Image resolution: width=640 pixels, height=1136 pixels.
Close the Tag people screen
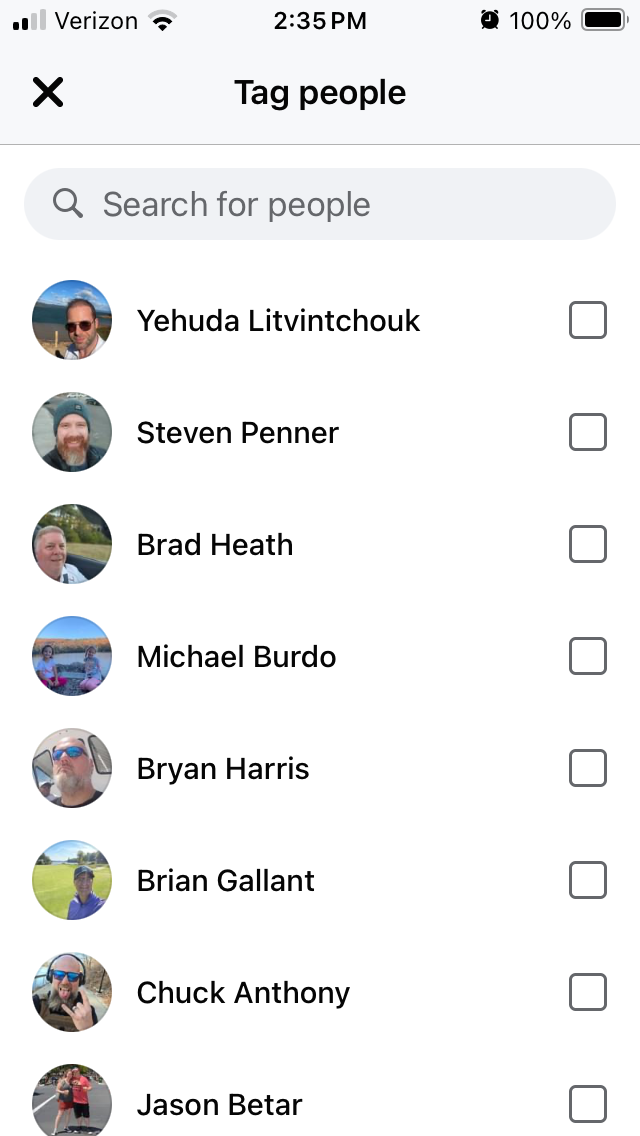(x=48, y=93)
